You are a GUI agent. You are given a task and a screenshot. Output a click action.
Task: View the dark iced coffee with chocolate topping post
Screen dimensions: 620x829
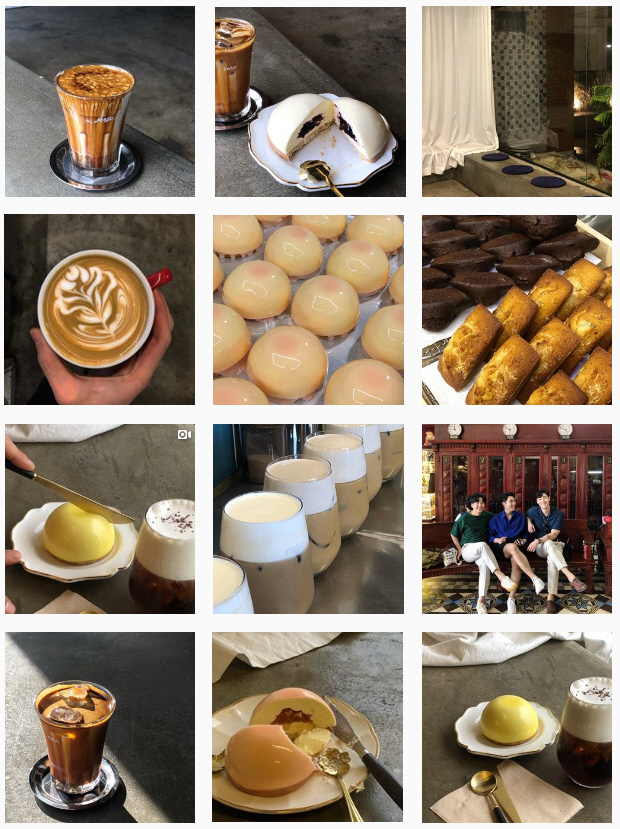coord(99,726)
